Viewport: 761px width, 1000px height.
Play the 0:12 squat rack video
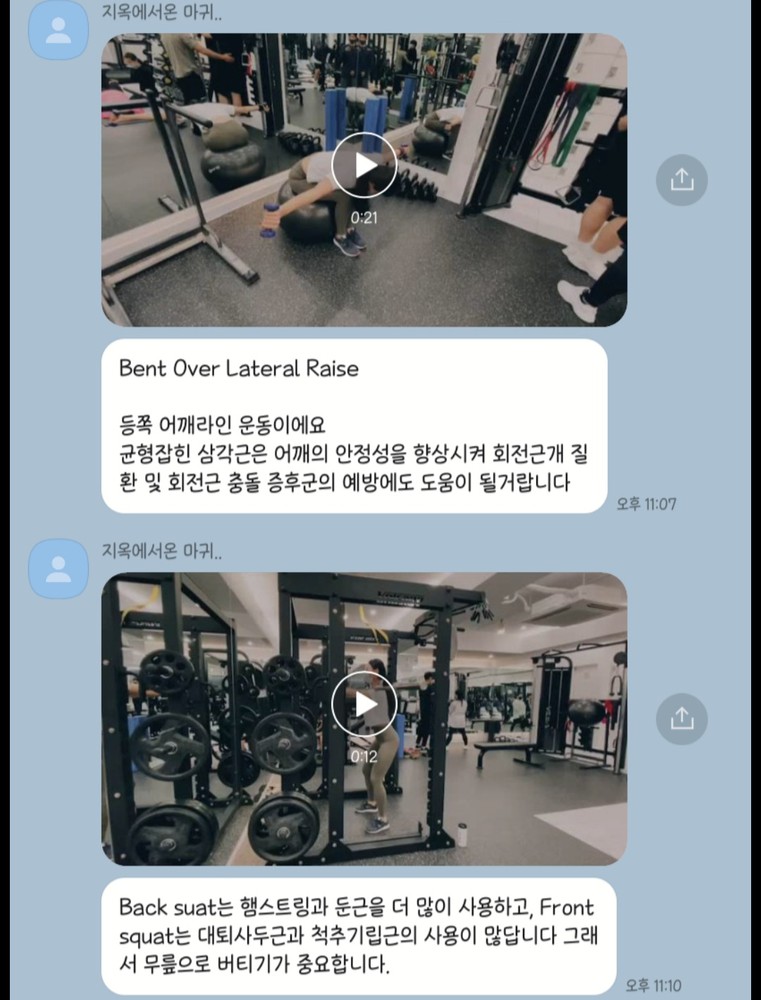[364, 705]
